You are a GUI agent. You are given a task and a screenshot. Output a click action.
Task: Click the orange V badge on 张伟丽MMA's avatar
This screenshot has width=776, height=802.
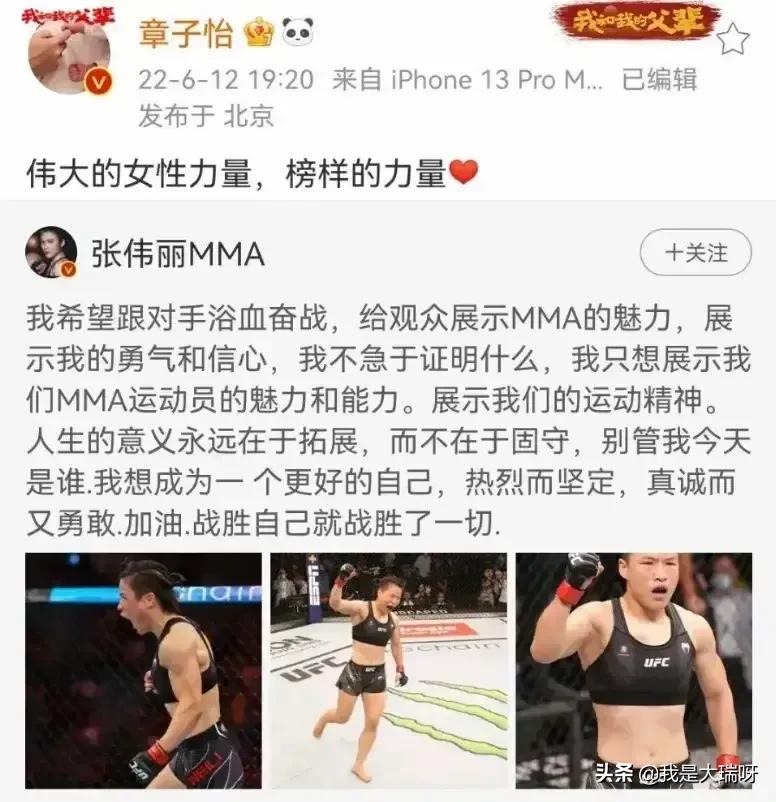[69, 268]
